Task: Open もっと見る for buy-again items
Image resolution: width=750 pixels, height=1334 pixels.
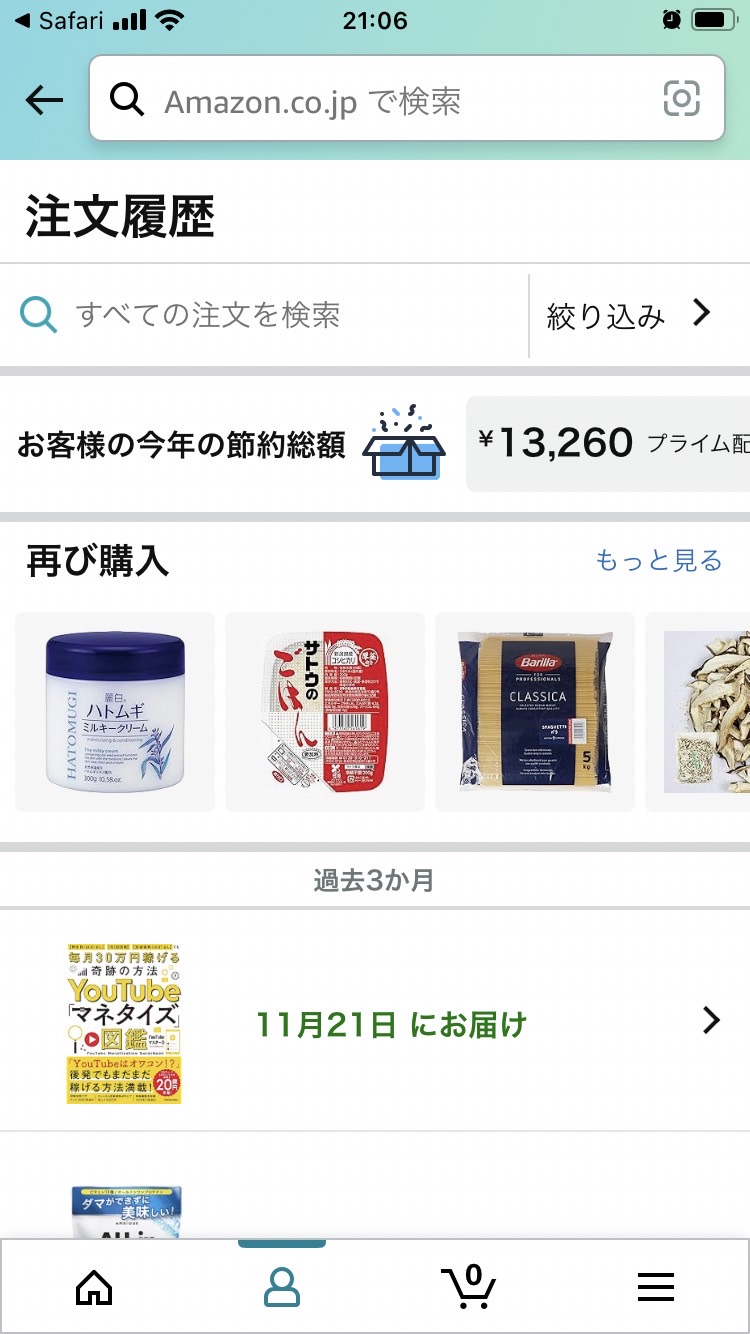Action: (658, 560)
